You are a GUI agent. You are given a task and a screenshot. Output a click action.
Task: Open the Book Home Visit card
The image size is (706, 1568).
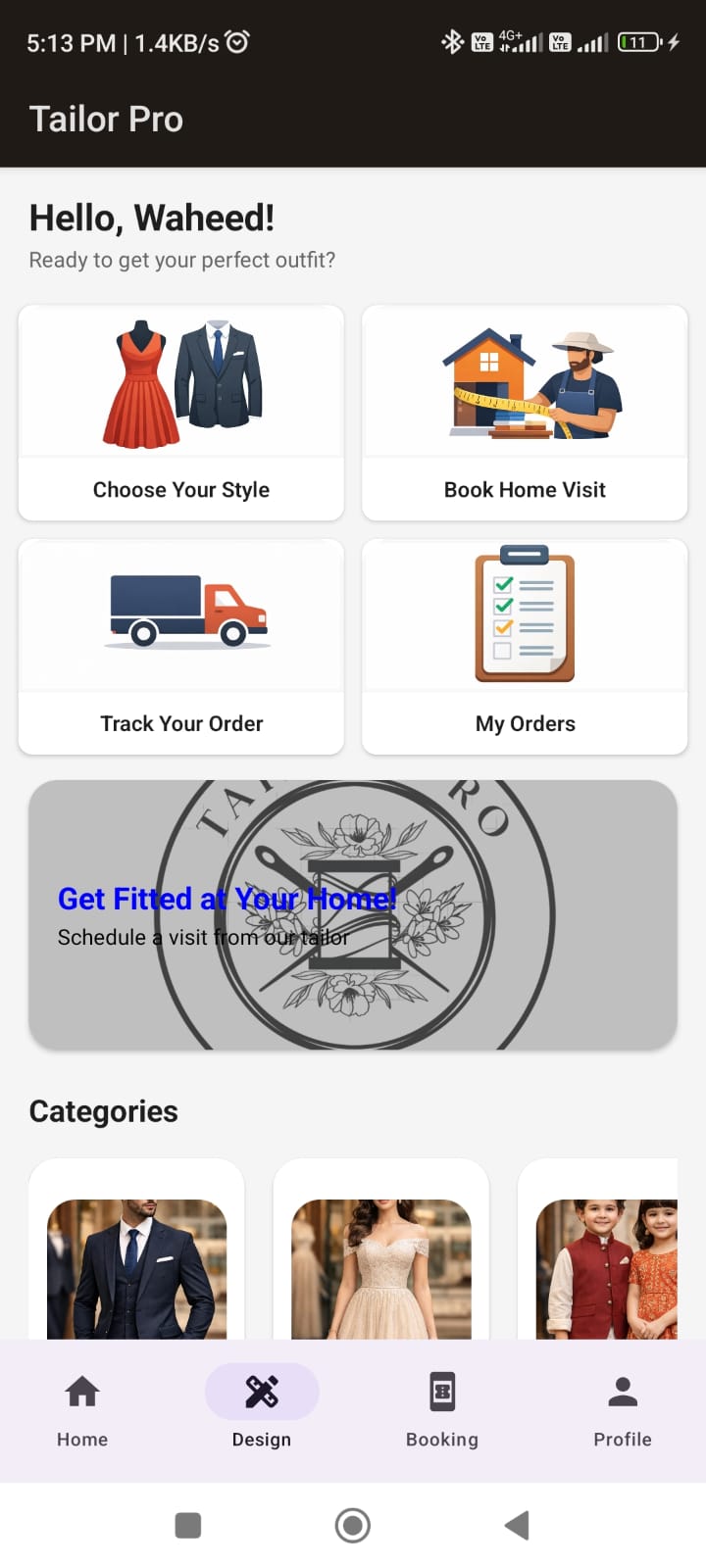(525, 413)
